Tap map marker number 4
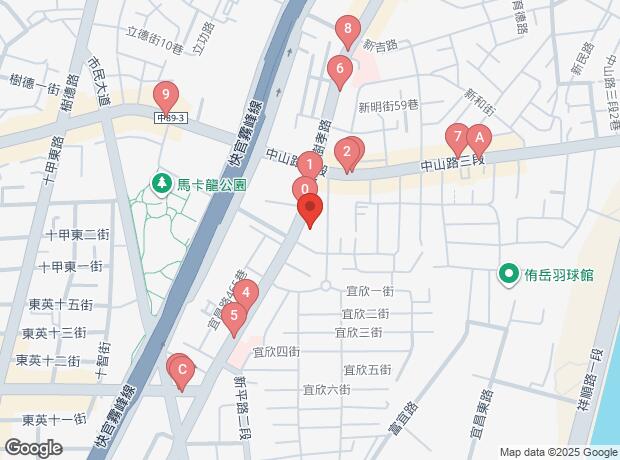Image resolution: width=620 pixels, height=460 pixels. tap(246, 294)
